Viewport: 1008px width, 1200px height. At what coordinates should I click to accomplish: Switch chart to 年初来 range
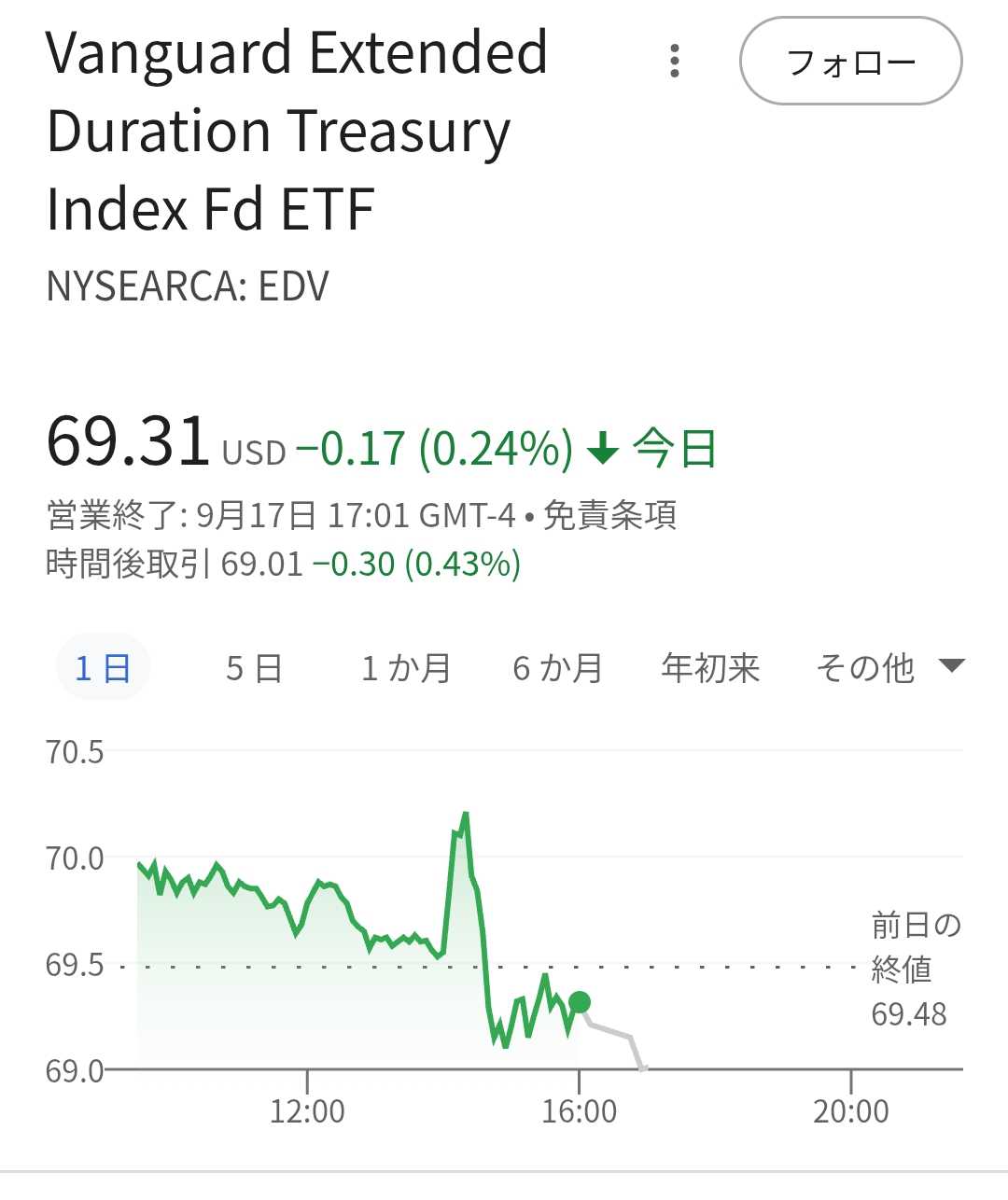pyautogui.click(x=710, y=668)
